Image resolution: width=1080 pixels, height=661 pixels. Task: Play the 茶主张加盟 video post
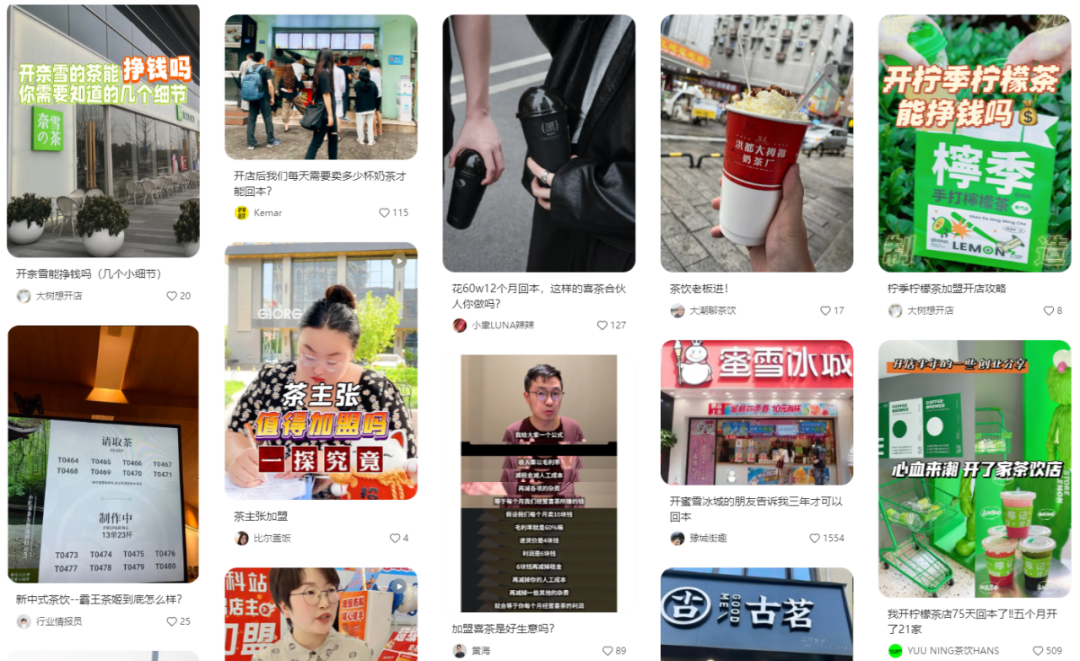tap(321, 370)
